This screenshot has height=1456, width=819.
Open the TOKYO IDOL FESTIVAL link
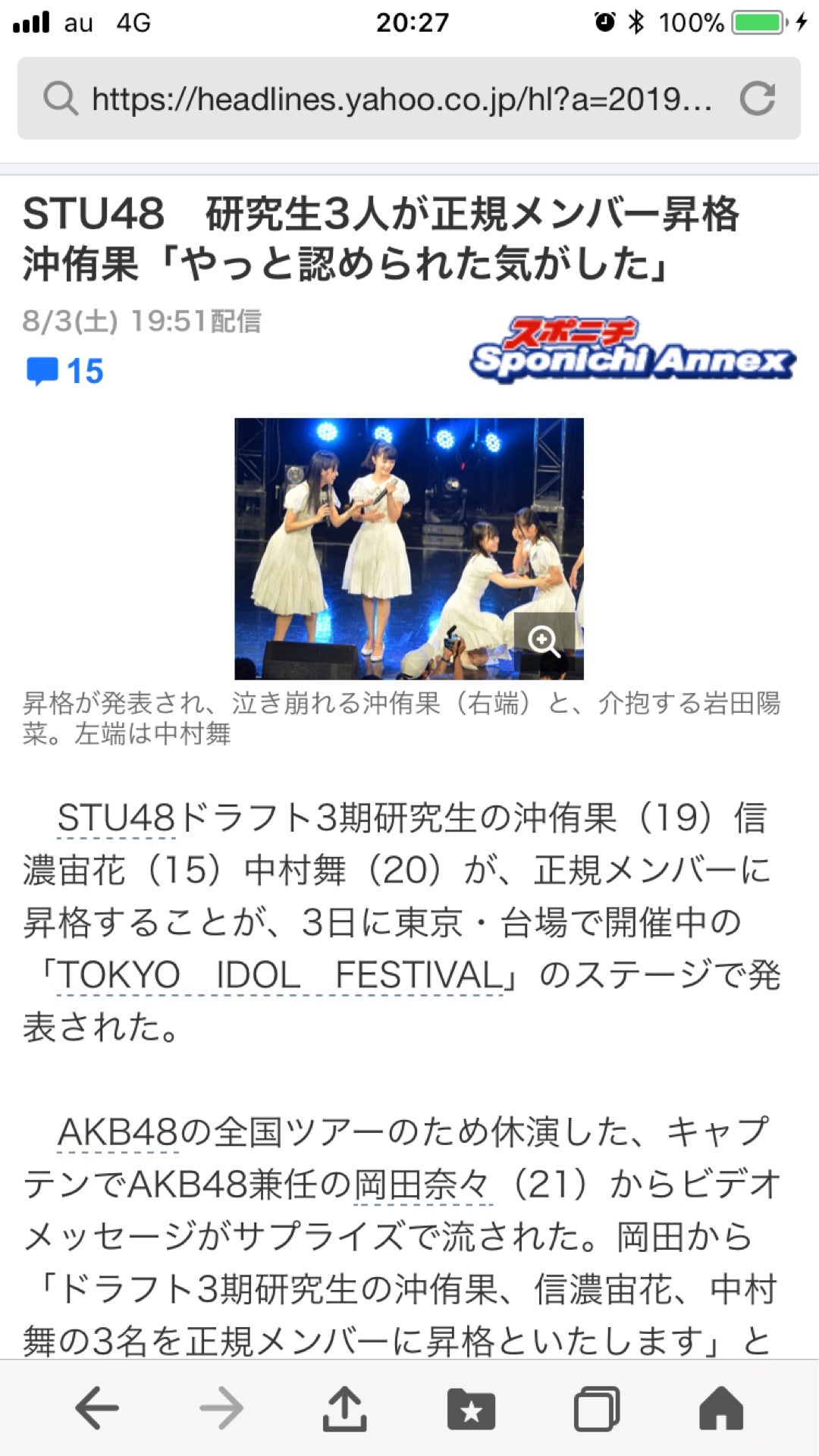pyautogui.click(x=281, y=975)
